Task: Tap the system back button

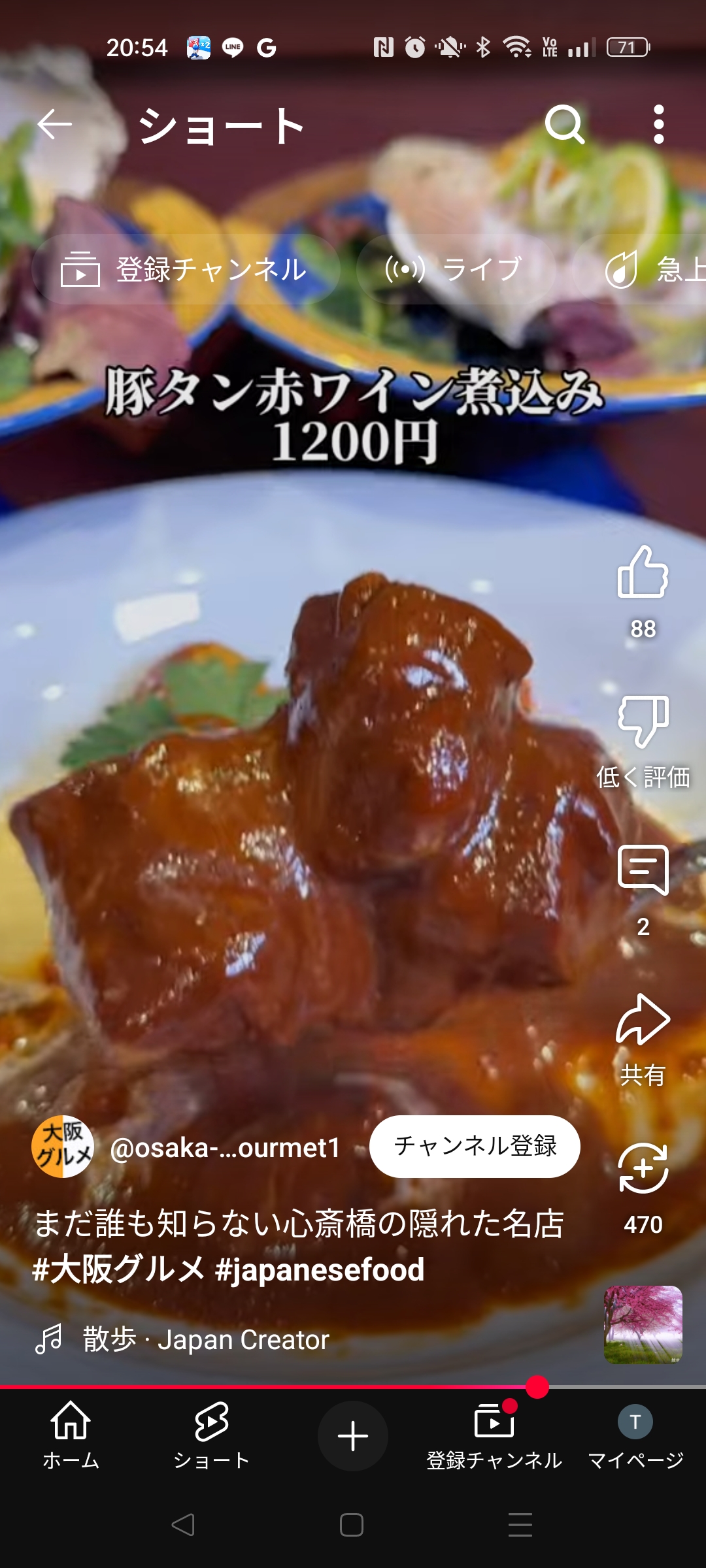Action: (183, 1525)
